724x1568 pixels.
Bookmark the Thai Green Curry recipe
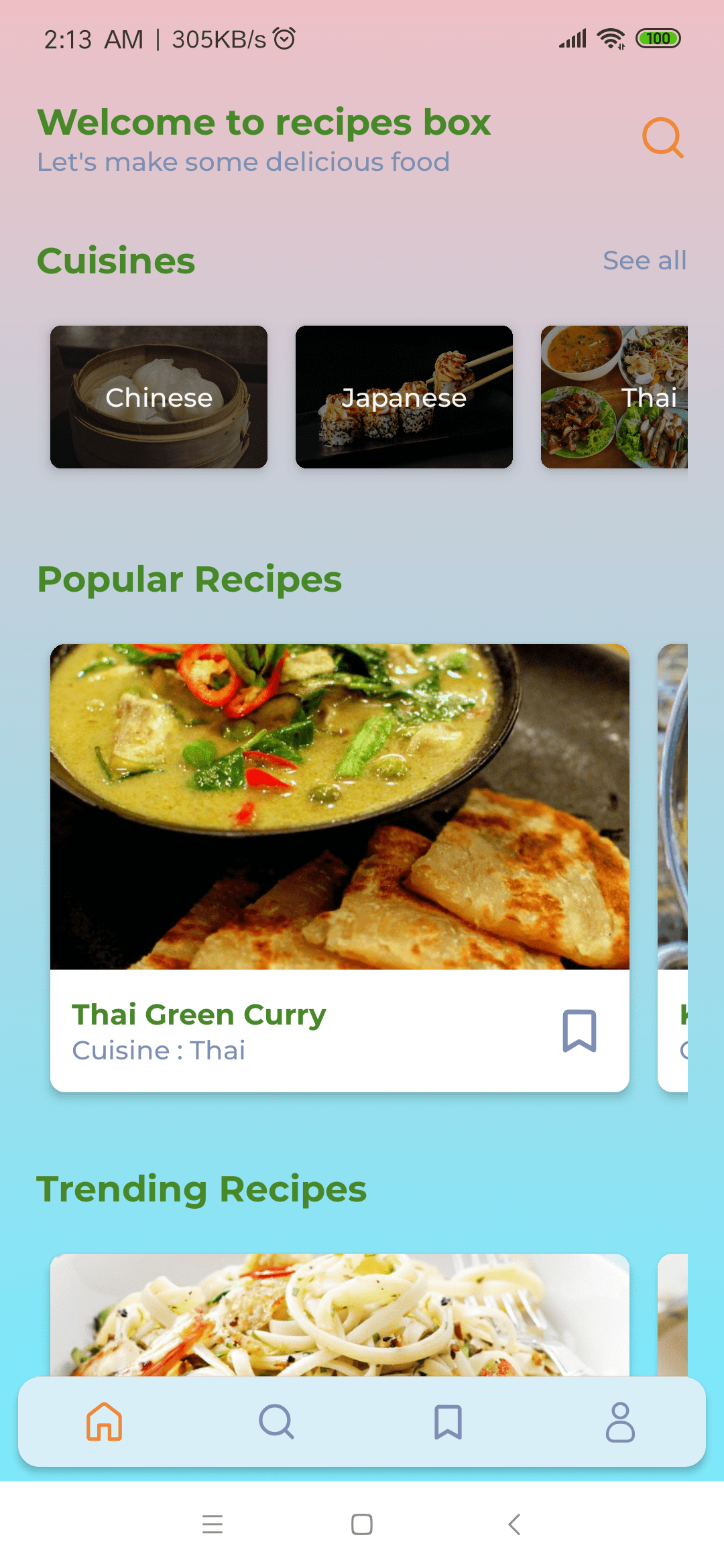[x=579, y=1031]
